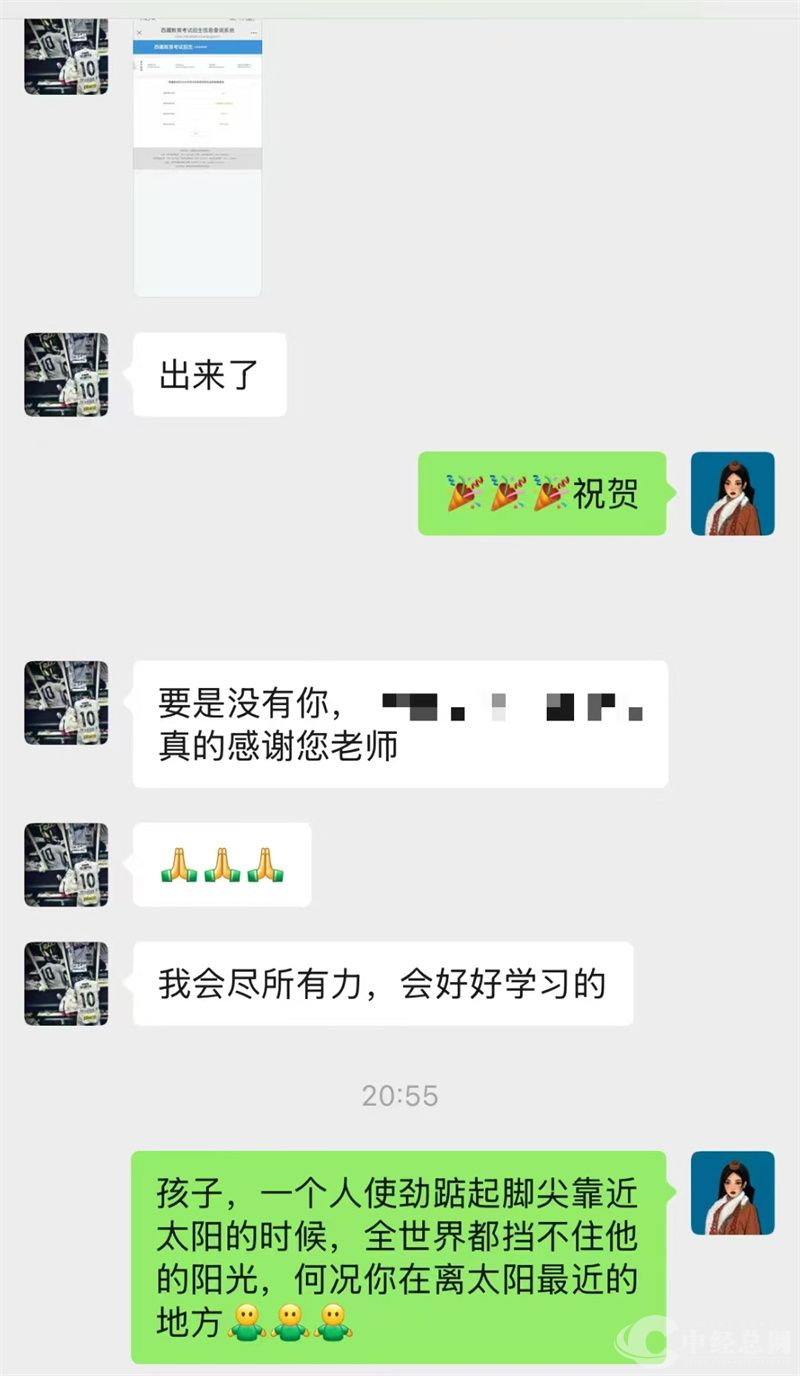Open your own avatar beside the 祝贺 message
Viewport: 800px width, 1376px height.
tap(732, 492)
